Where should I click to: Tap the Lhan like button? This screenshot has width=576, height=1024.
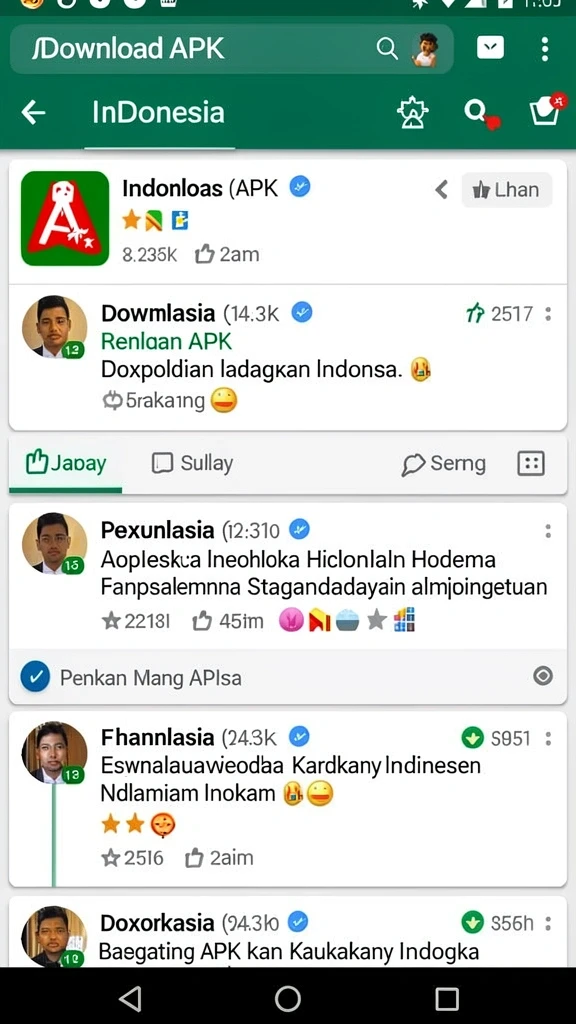pyautogui.click(x=507, y=190)
